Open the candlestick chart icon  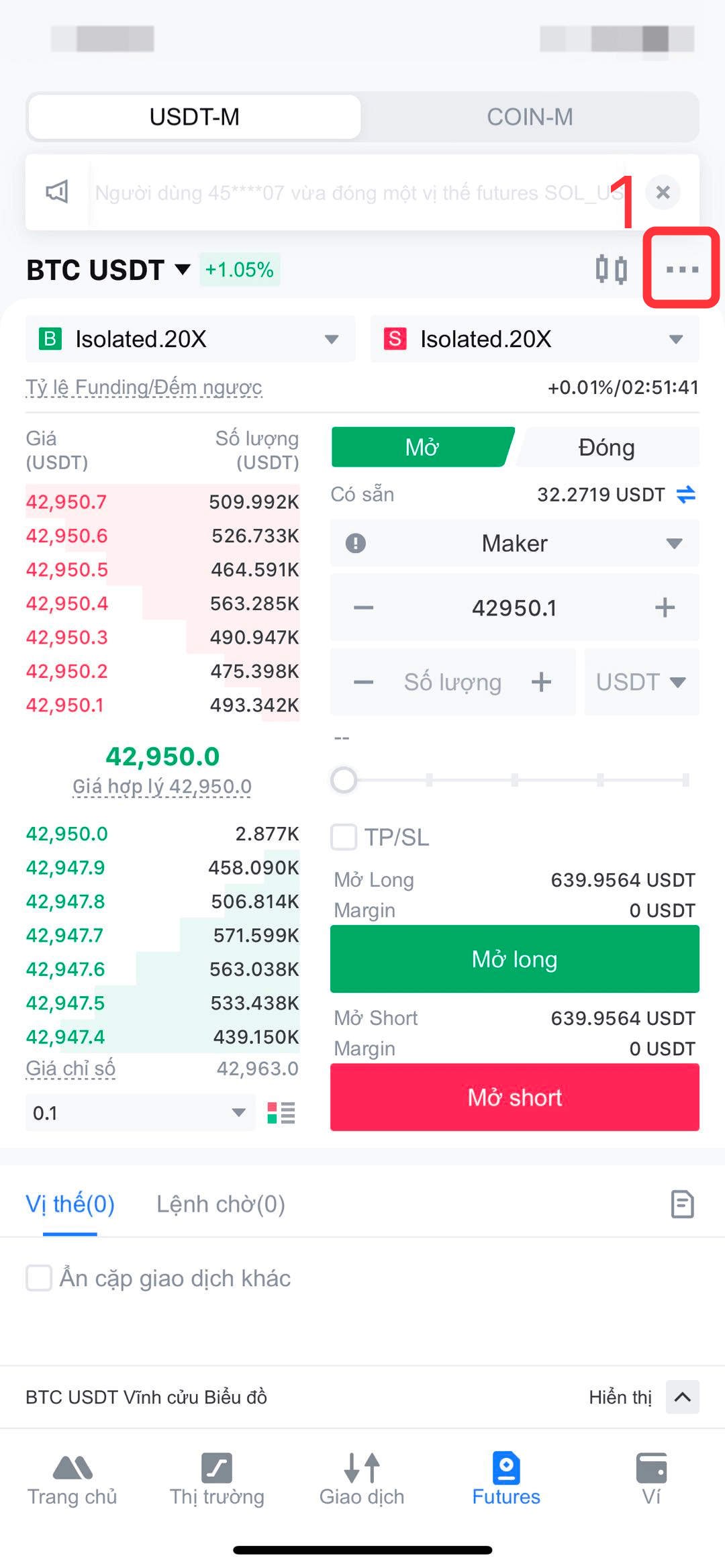point(612,270)
